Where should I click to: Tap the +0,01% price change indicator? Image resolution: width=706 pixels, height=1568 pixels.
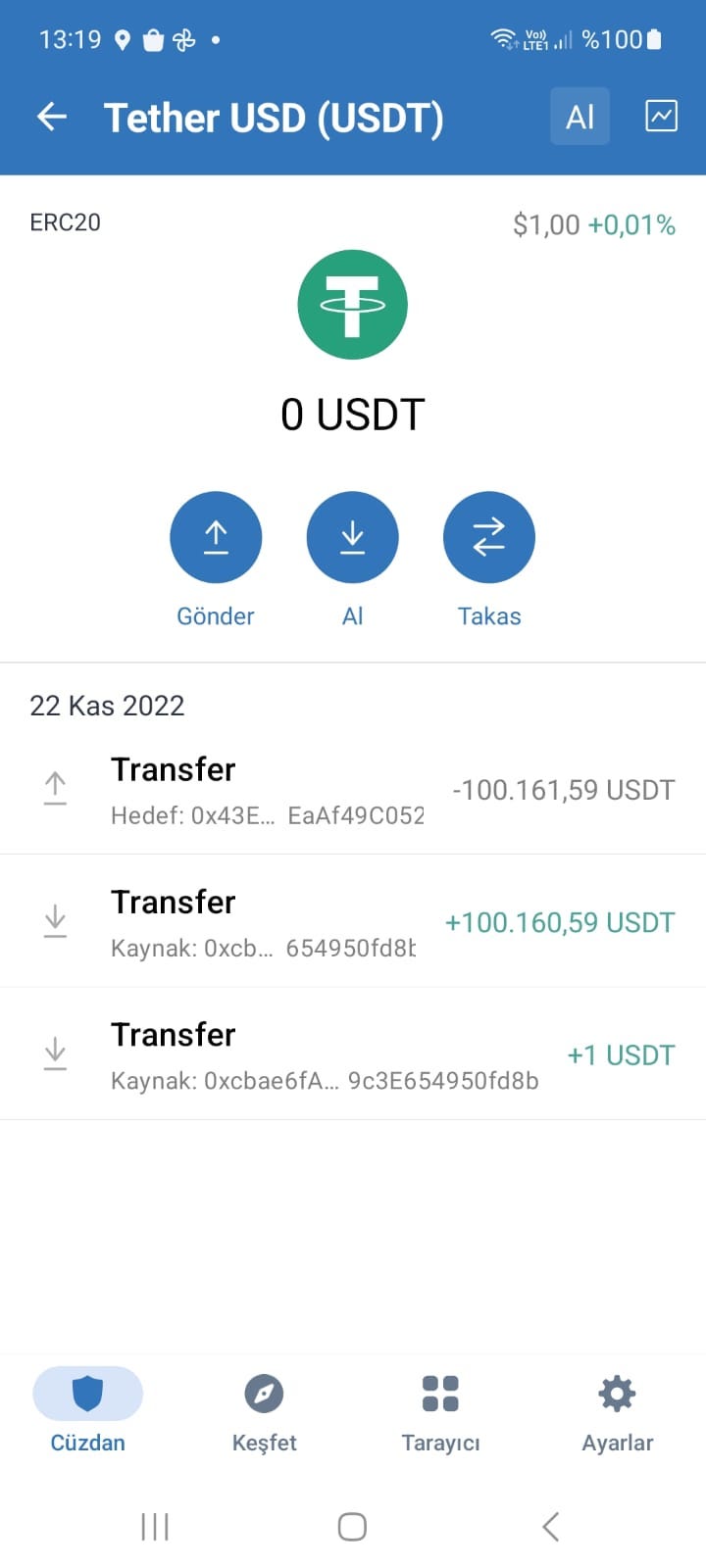coord(630,223)
